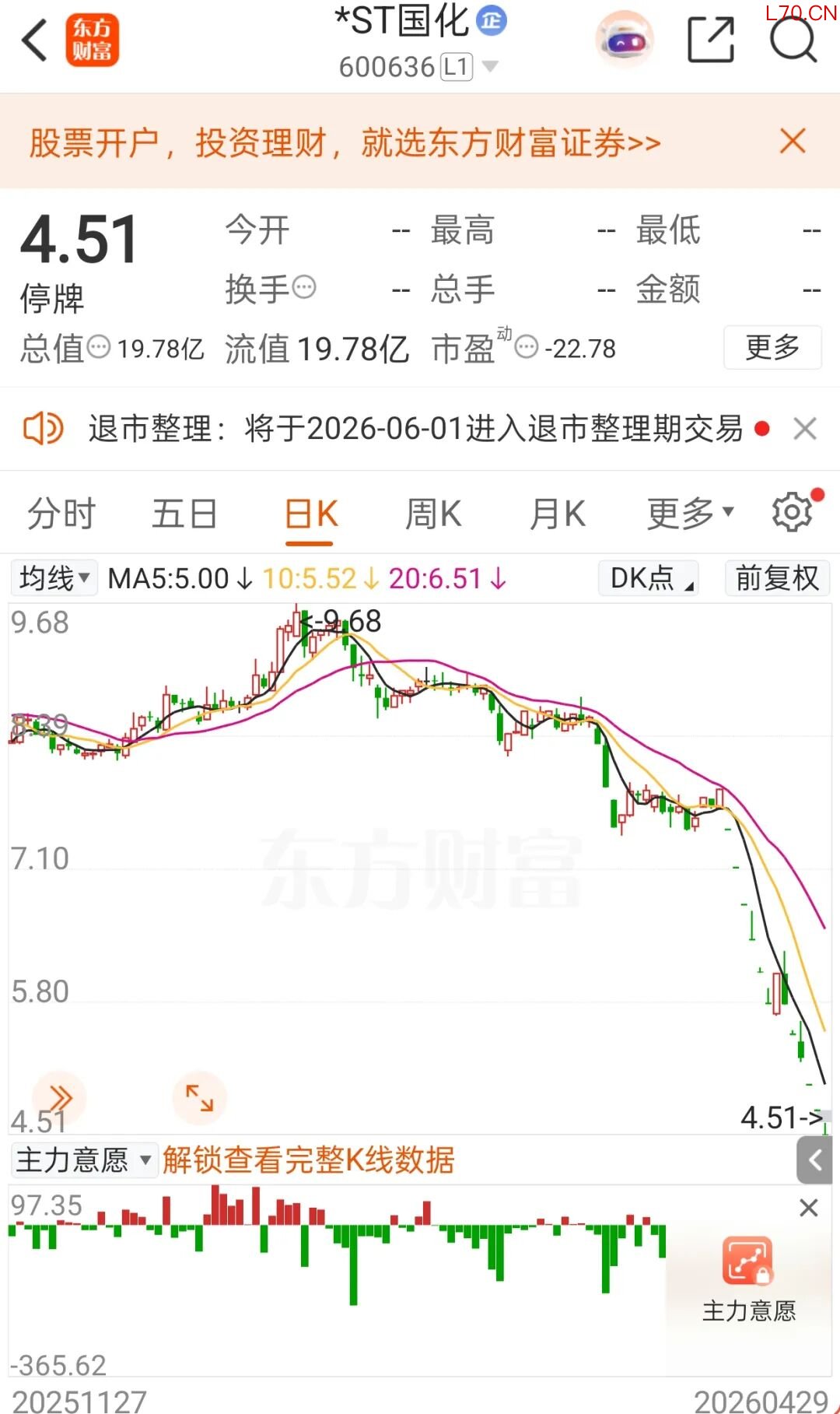Viewport: 840px width, 1414px height.
Task: Tap 解锁查看完整K线数据 link
Action: [x=308, y=1160]
